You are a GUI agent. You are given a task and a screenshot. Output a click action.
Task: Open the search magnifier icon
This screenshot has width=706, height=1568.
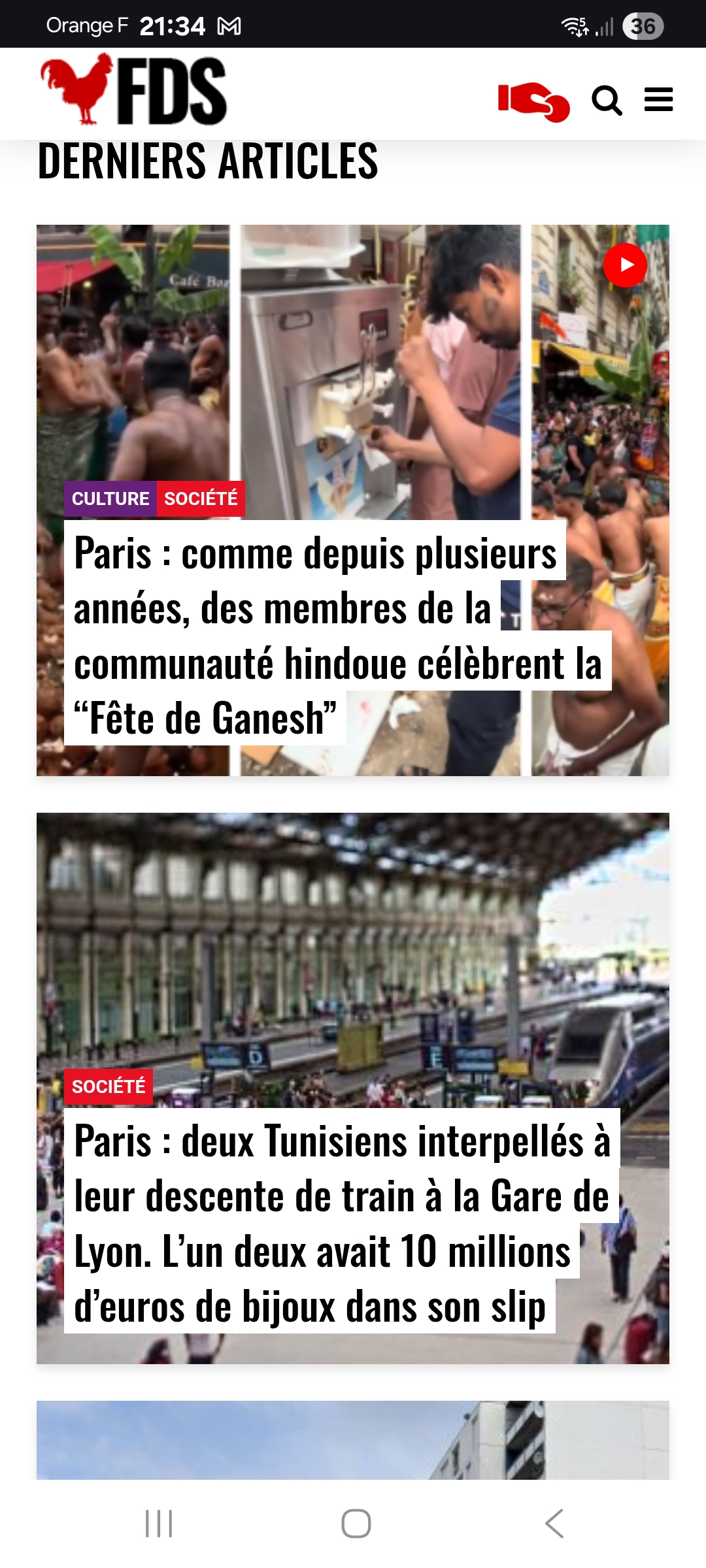point(607,101)
